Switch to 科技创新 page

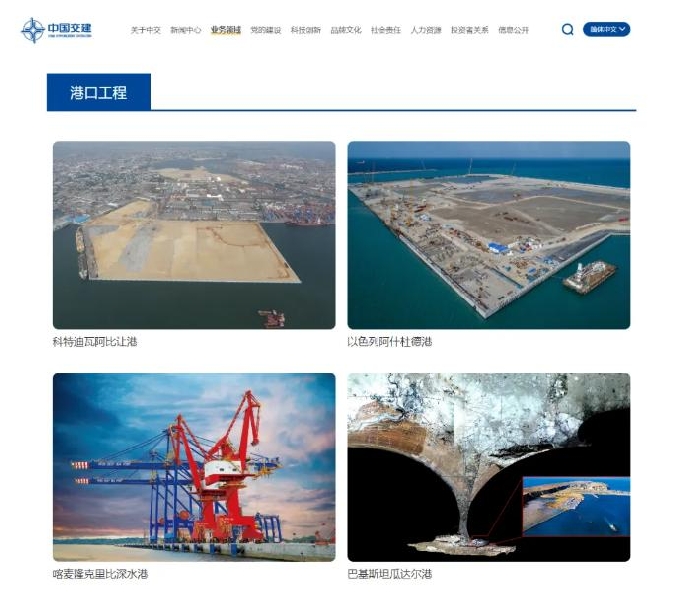point(305,31)
